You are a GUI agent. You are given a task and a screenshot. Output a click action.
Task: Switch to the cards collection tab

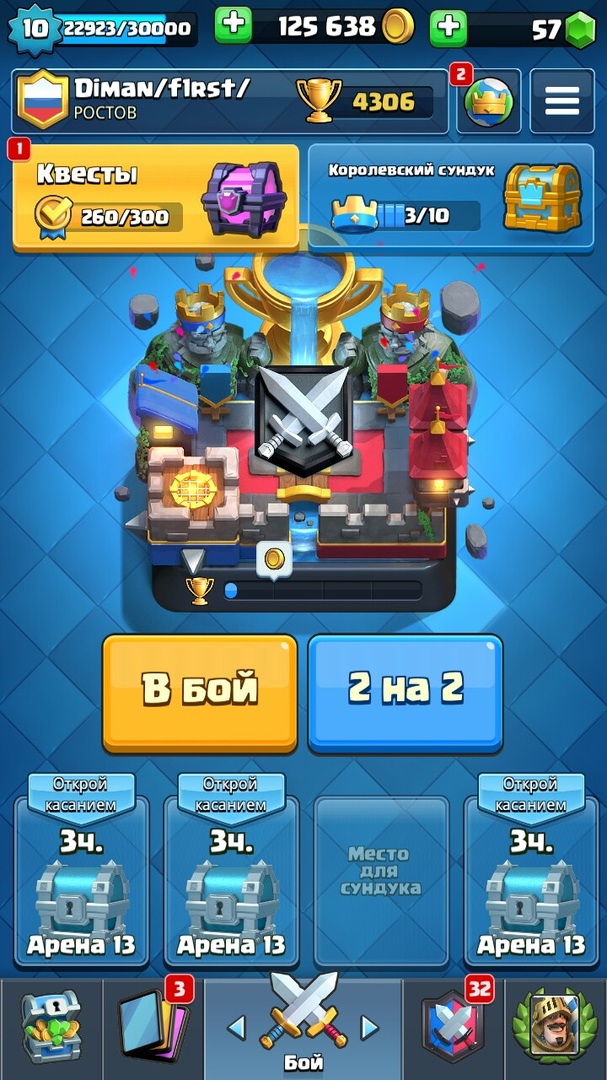pos(153,1029)
